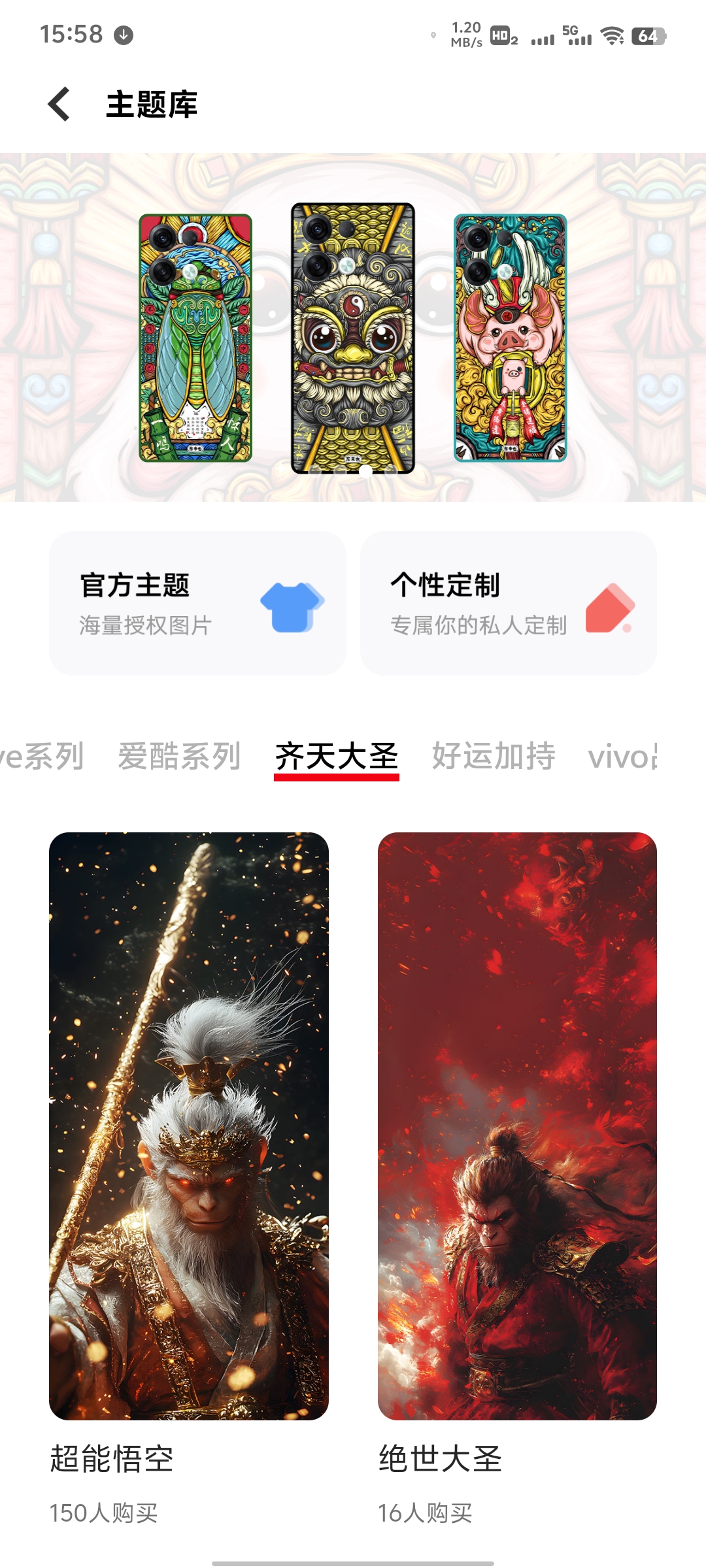Open the phone case banner at top
Viewport: 706px width, 1568px height.
click(x=353, y=327)
